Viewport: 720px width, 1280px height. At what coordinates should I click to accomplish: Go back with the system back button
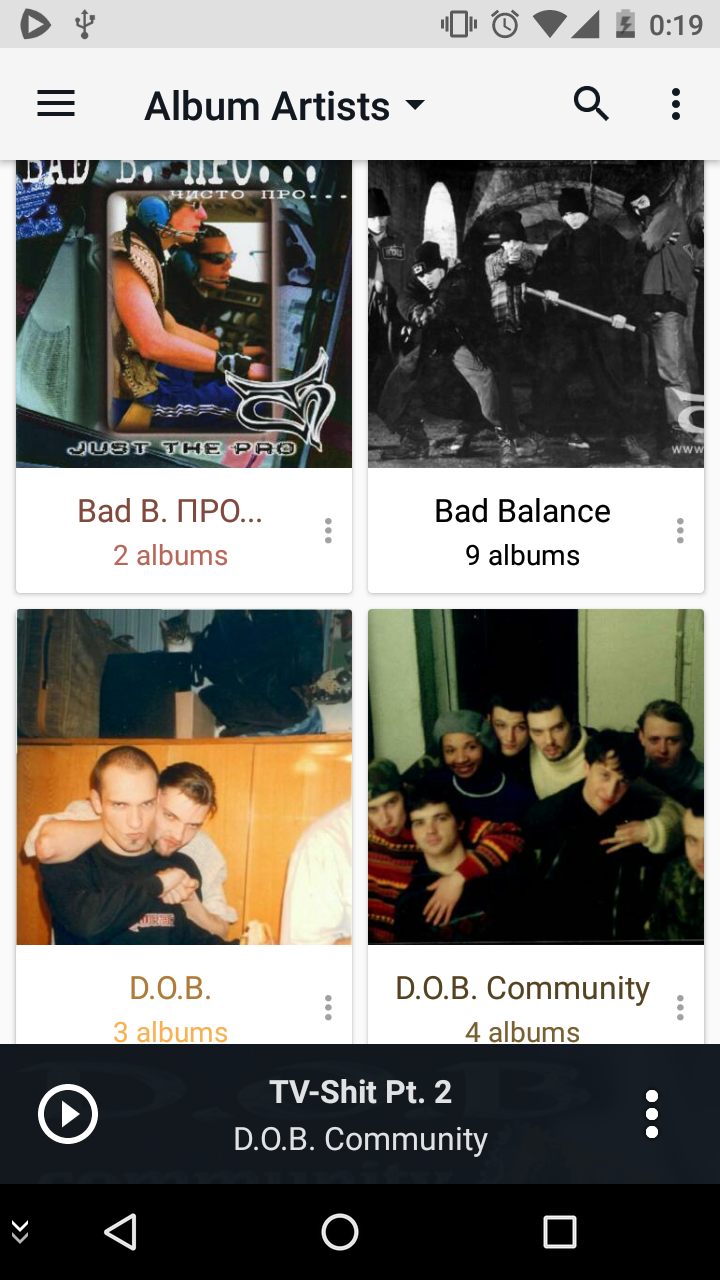(120, 1232)
